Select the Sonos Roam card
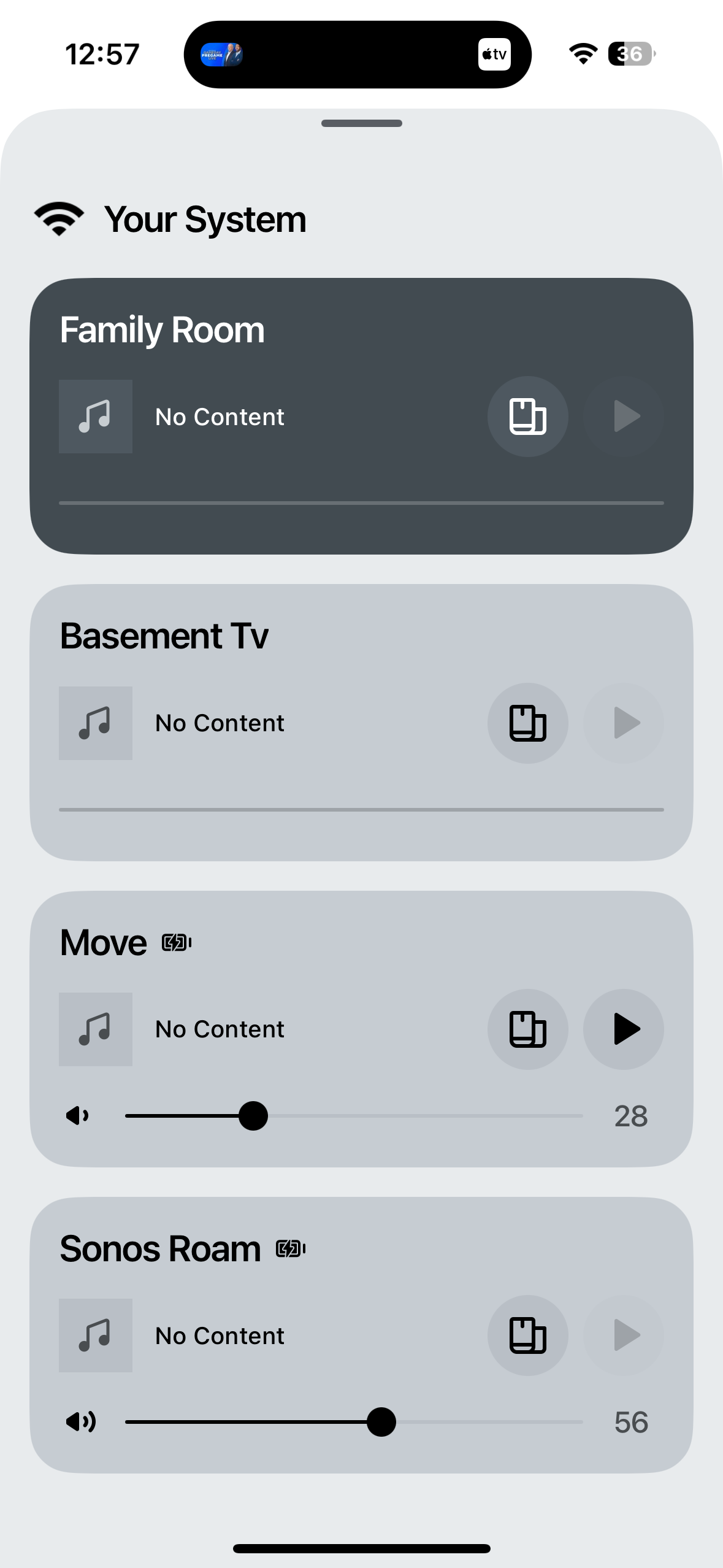Screen dimensions: 723x1568 pyautogui.click(x=361, y=1335)
